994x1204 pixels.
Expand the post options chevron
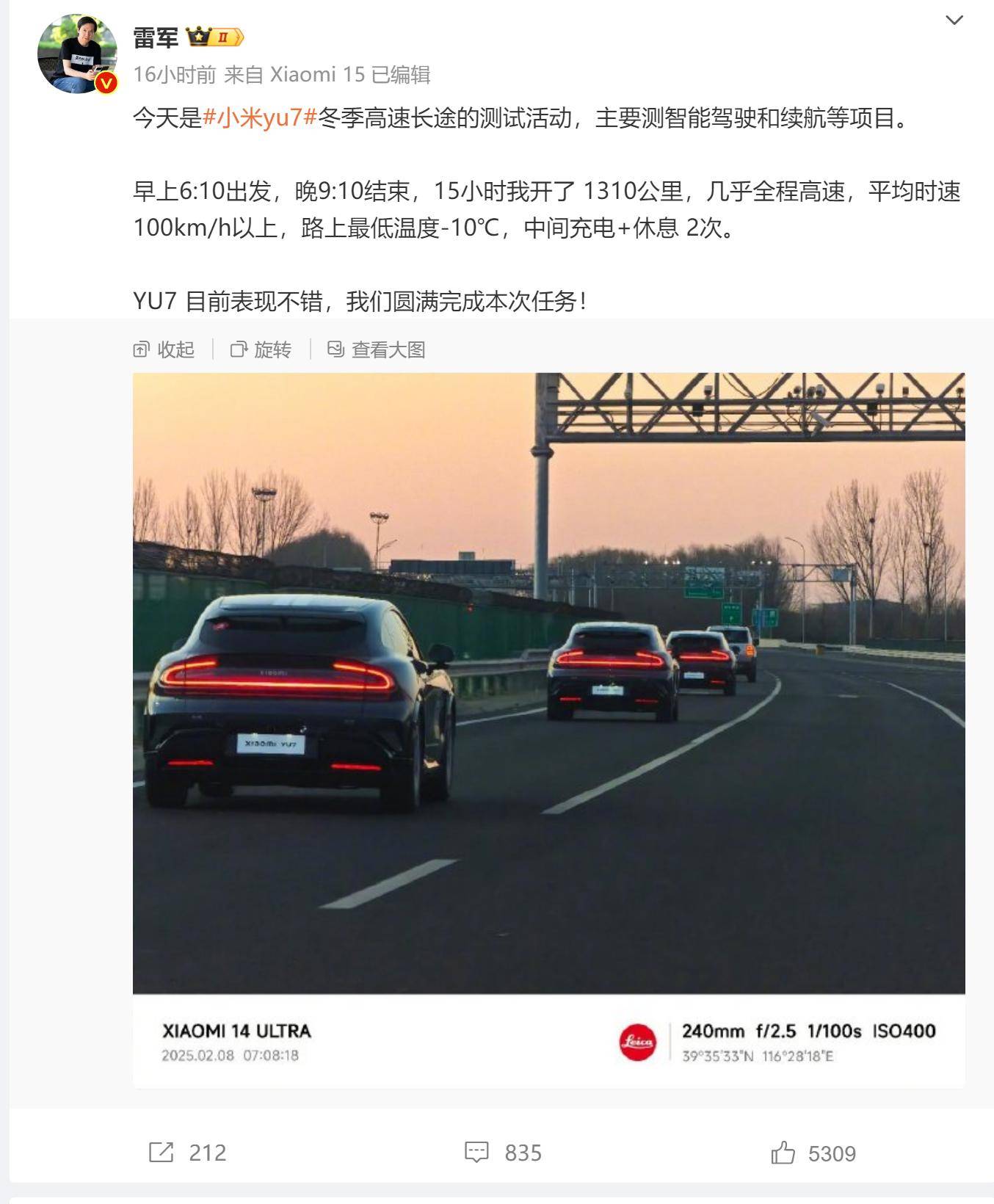click(954, 21)
